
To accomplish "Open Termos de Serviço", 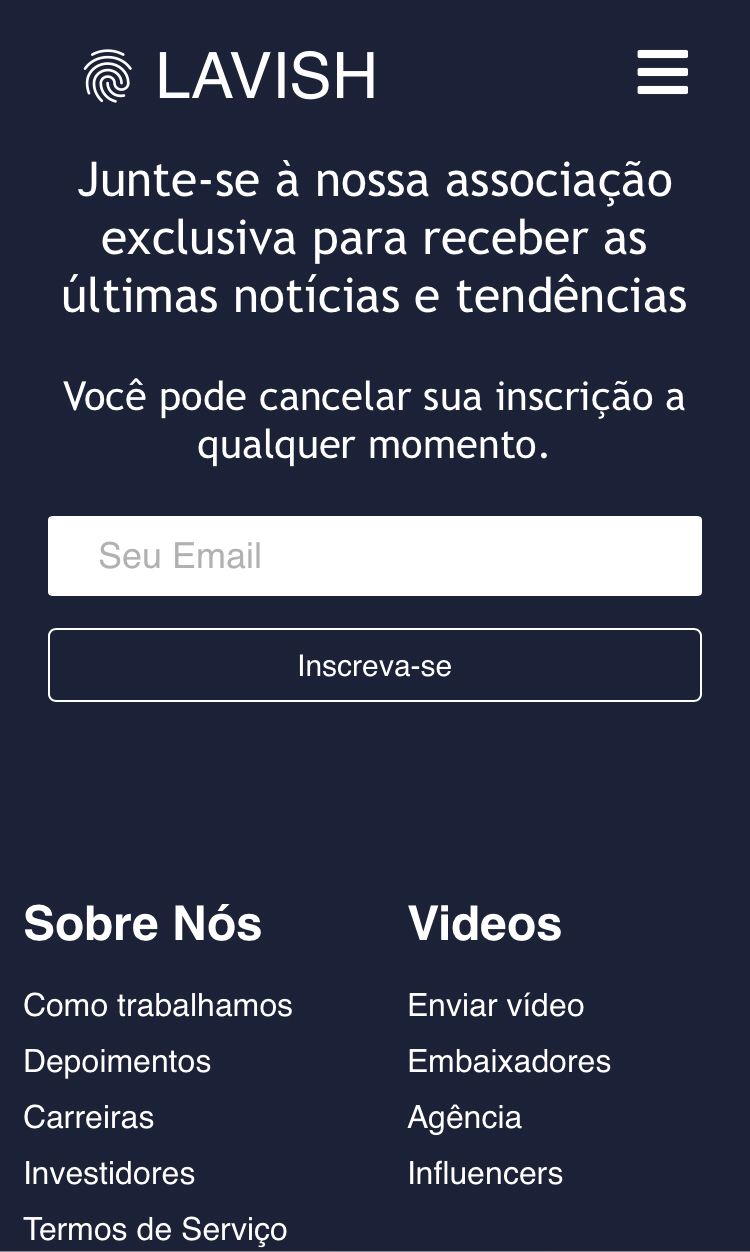I will tap(155, 1228).
